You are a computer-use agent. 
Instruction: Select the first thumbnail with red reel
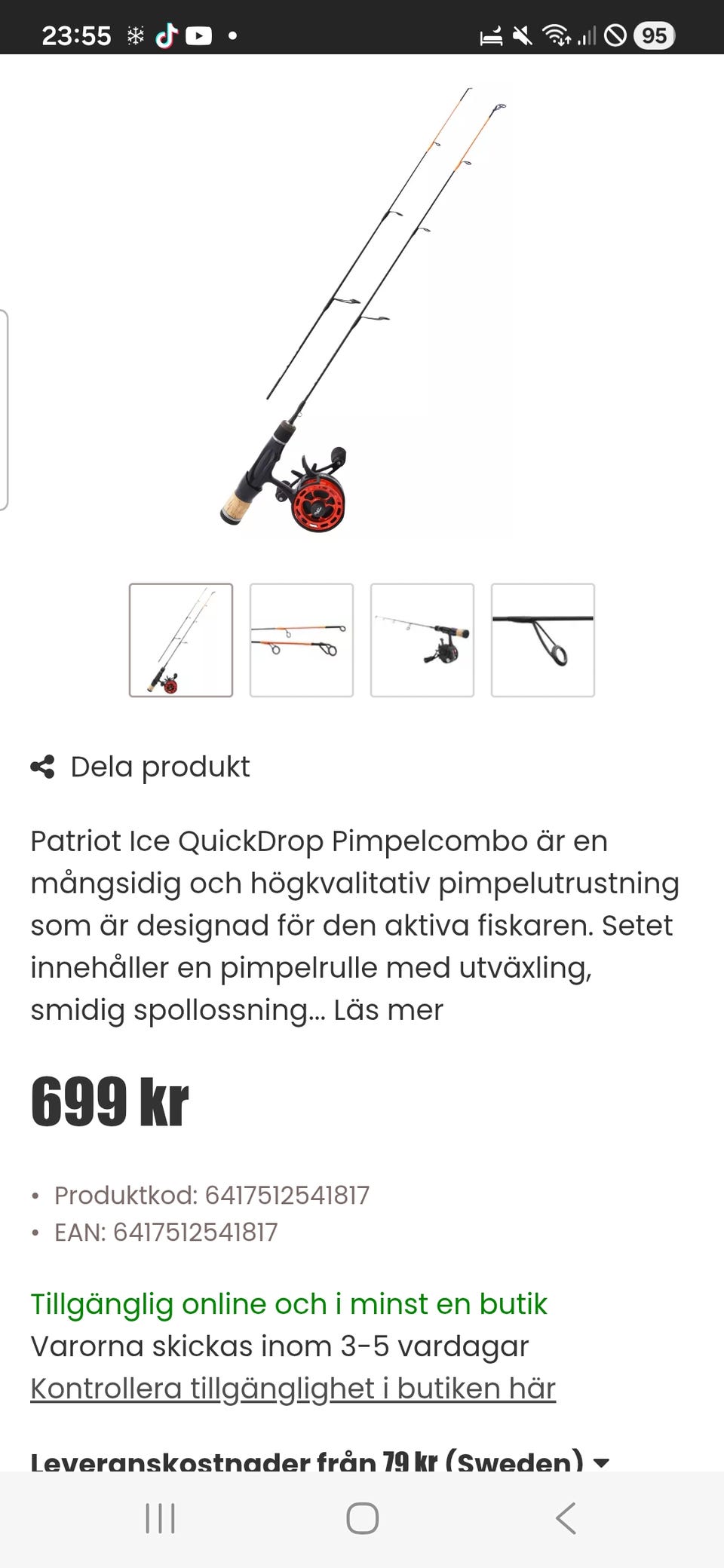click(x=181, y=640)
